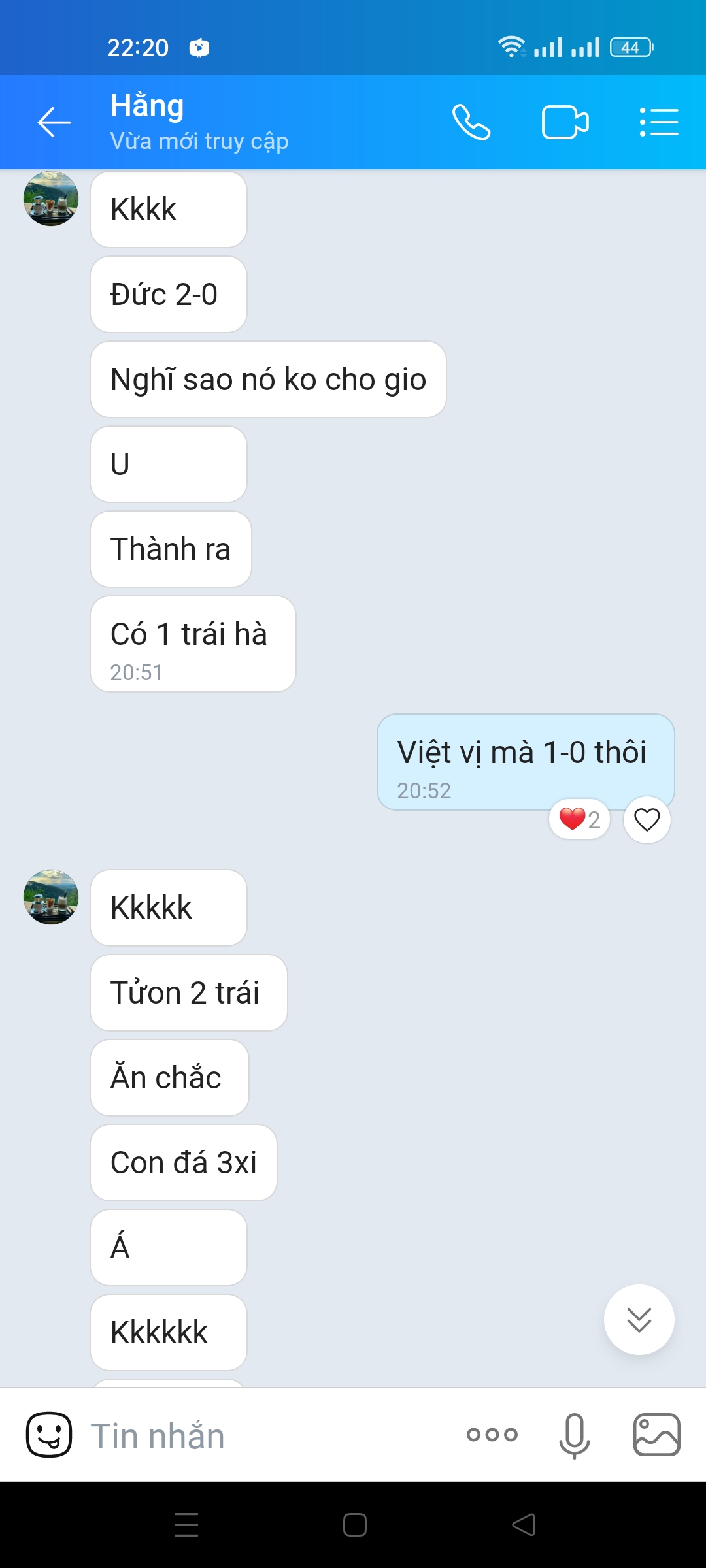Record a voice message

574,1435
